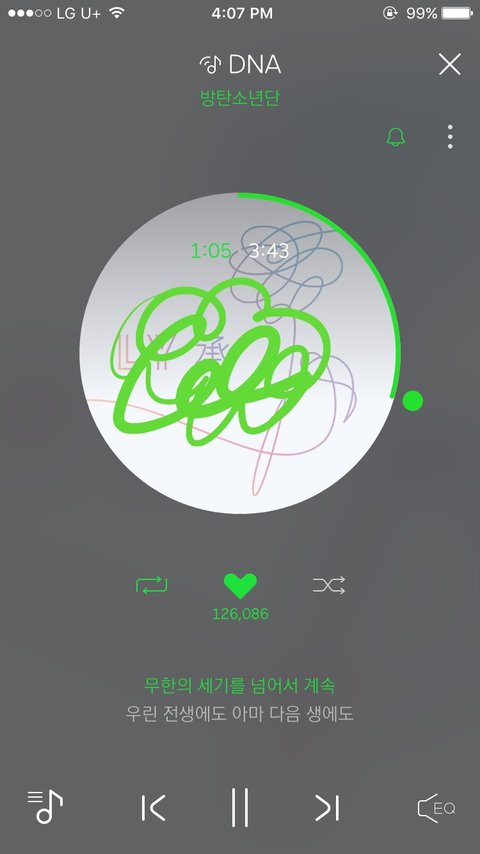The width and height of the screenshot is (480, 854).
Task: Tap the green progress knob on the circle
Action: tap(412, 400)
